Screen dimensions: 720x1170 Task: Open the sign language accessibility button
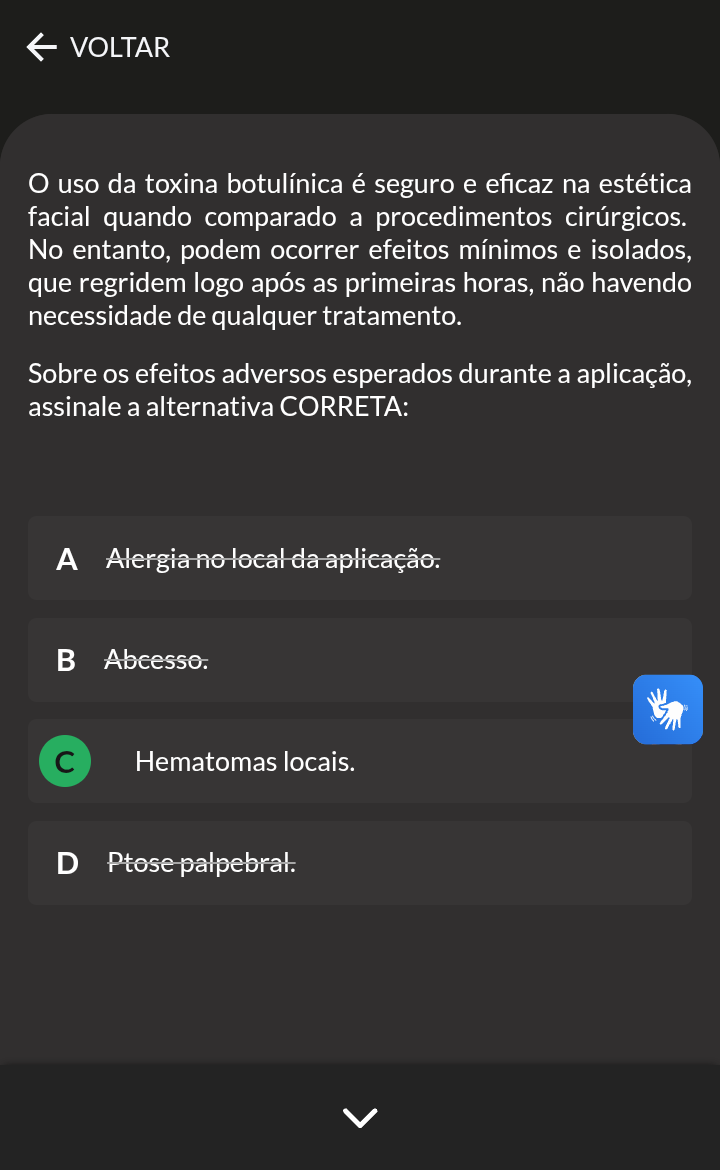668,710
